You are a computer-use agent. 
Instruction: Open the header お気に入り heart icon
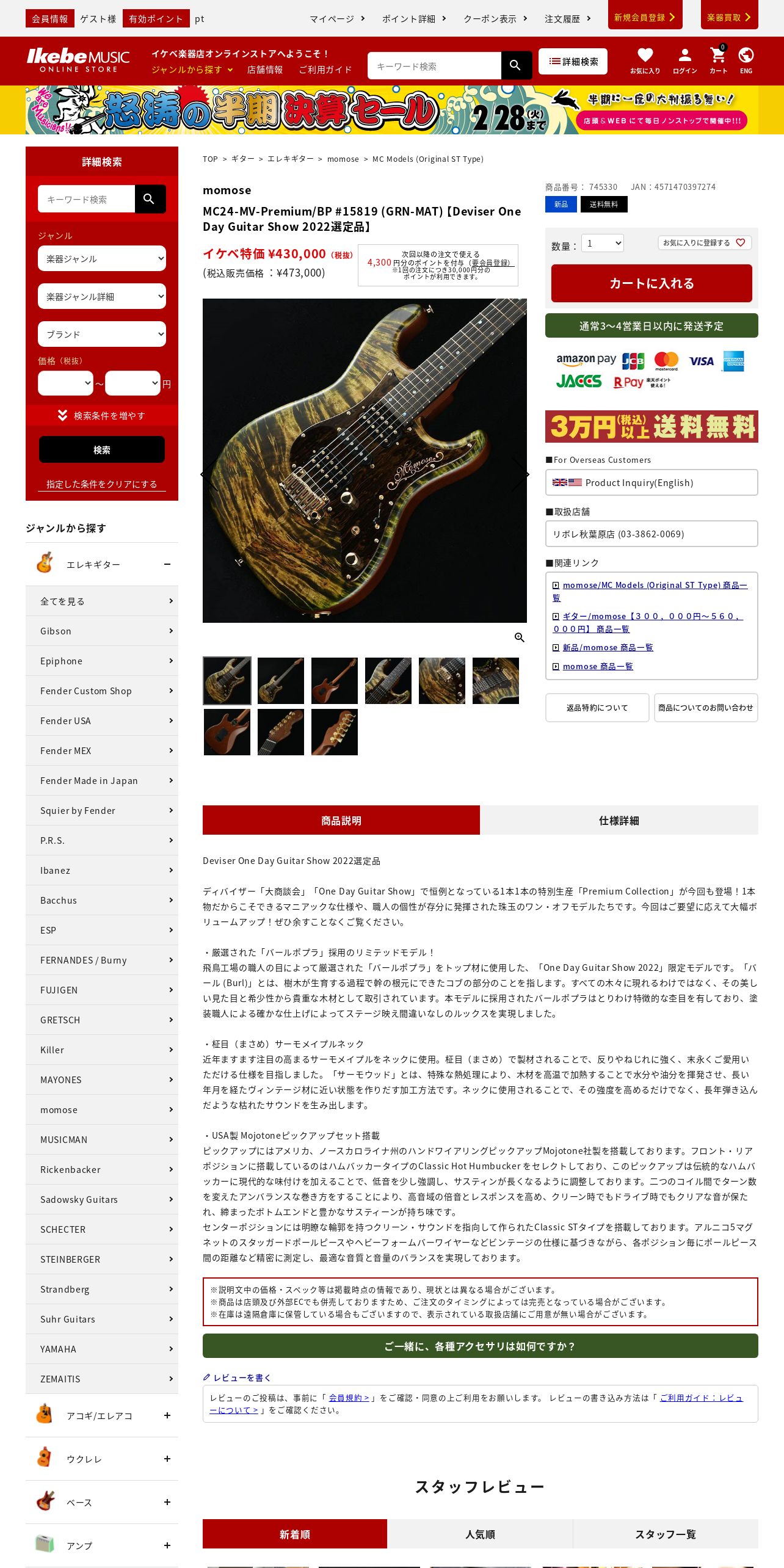tap(645, 60)
